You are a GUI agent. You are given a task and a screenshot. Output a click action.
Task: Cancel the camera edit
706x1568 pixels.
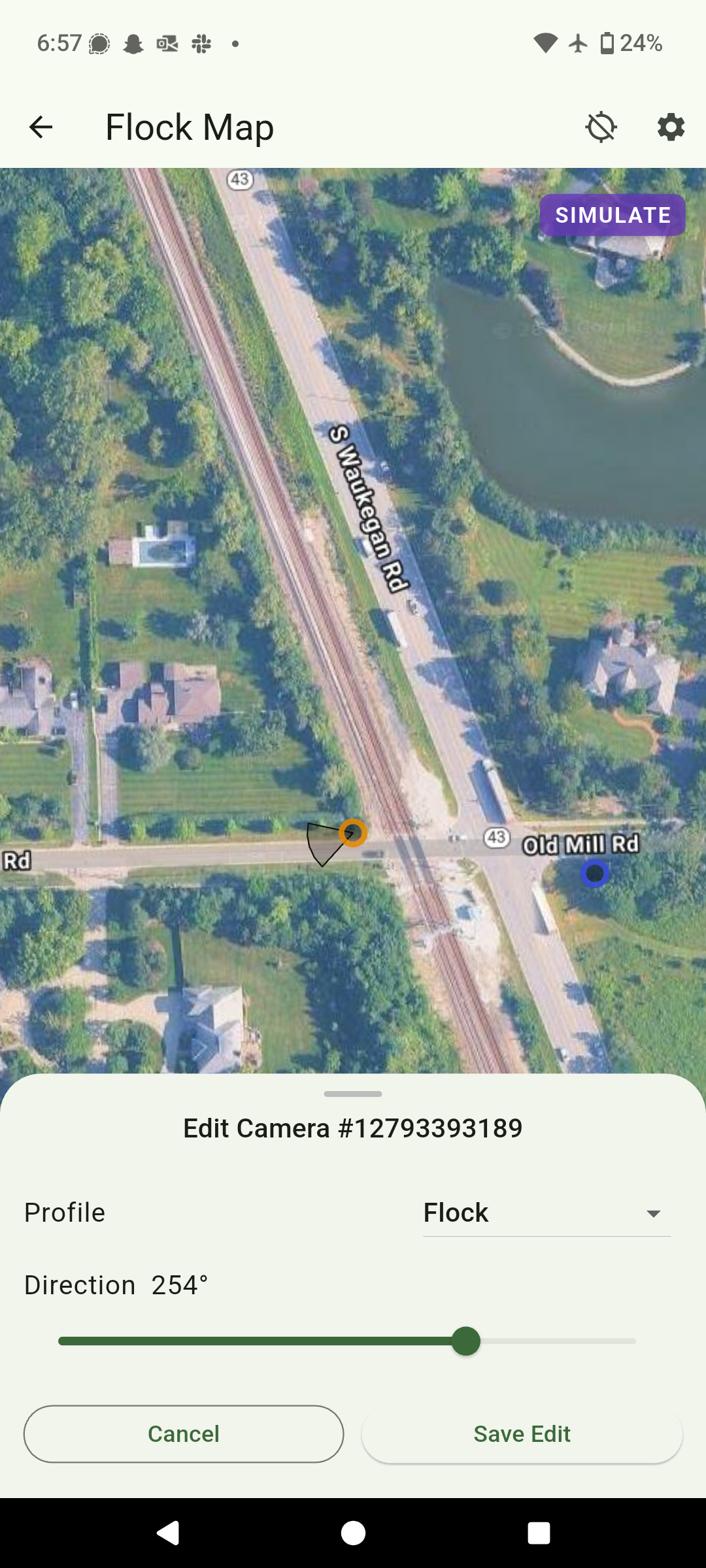point(184,1434)
